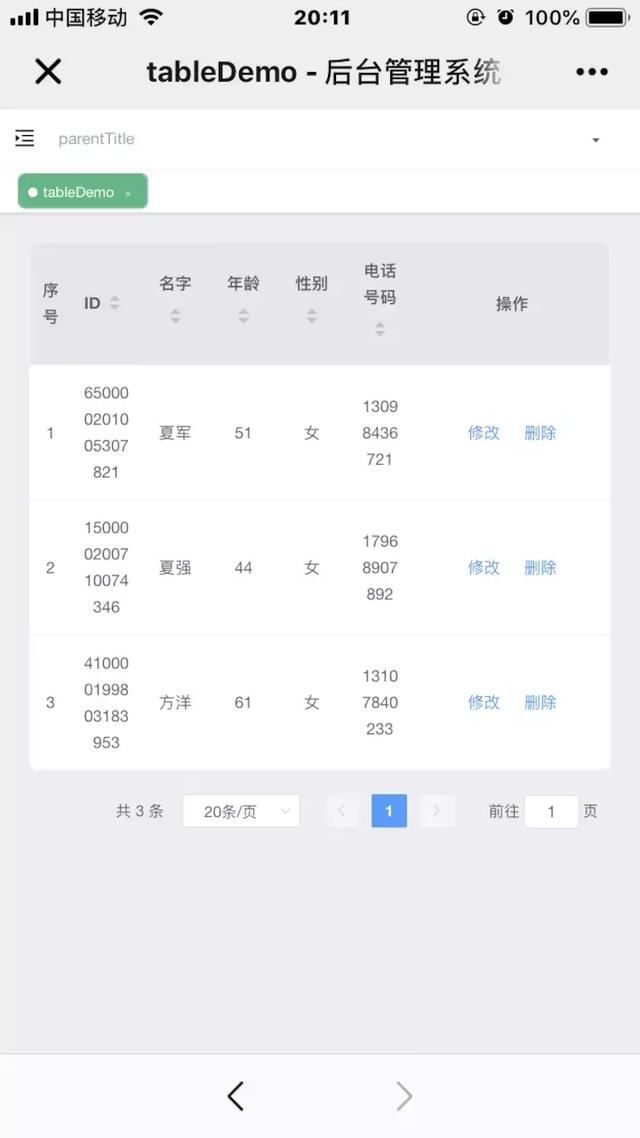Viewport: 640px width, 1138px height.
Task: Toggle the sidebar menu icon
Action: coord(25,139)
